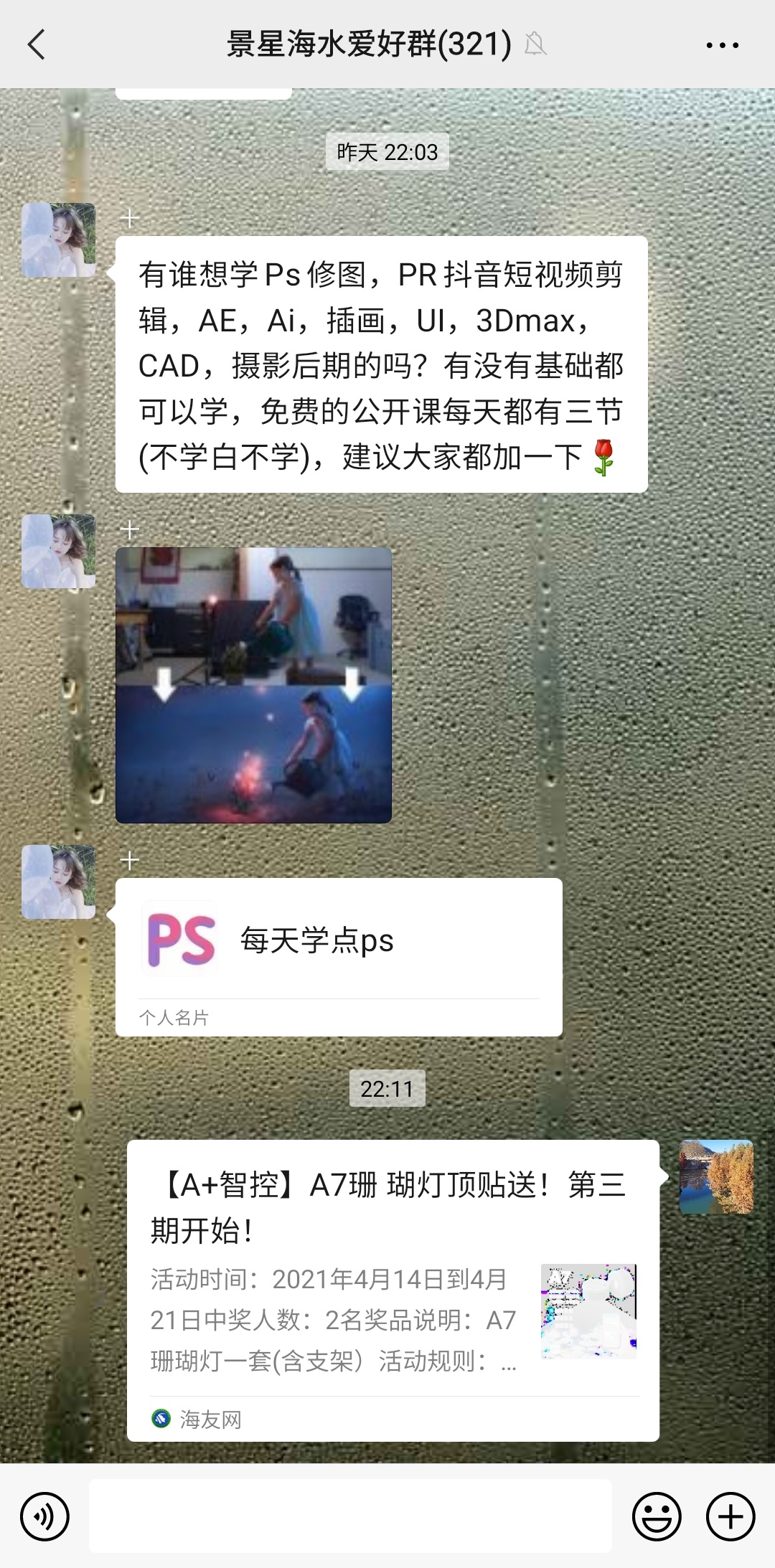View the before-after Photoshop image

253,685
